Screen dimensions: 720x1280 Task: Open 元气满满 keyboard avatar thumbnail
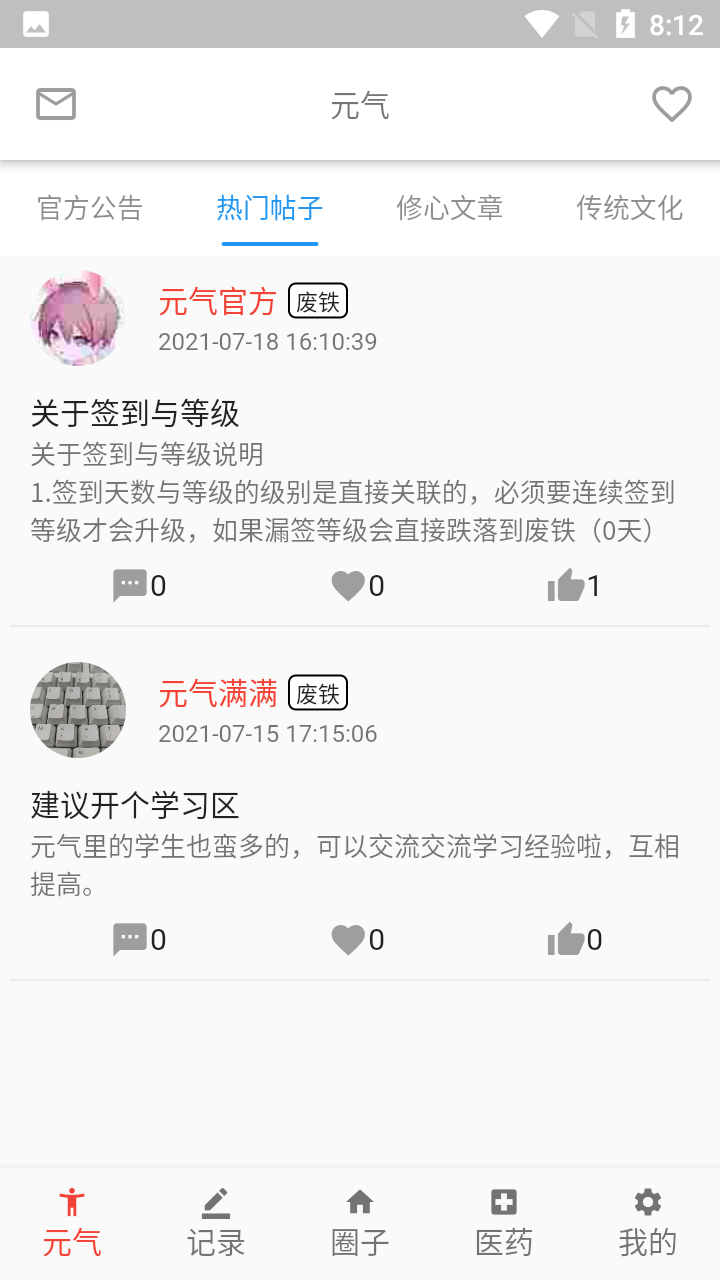(x=77, y=709)
